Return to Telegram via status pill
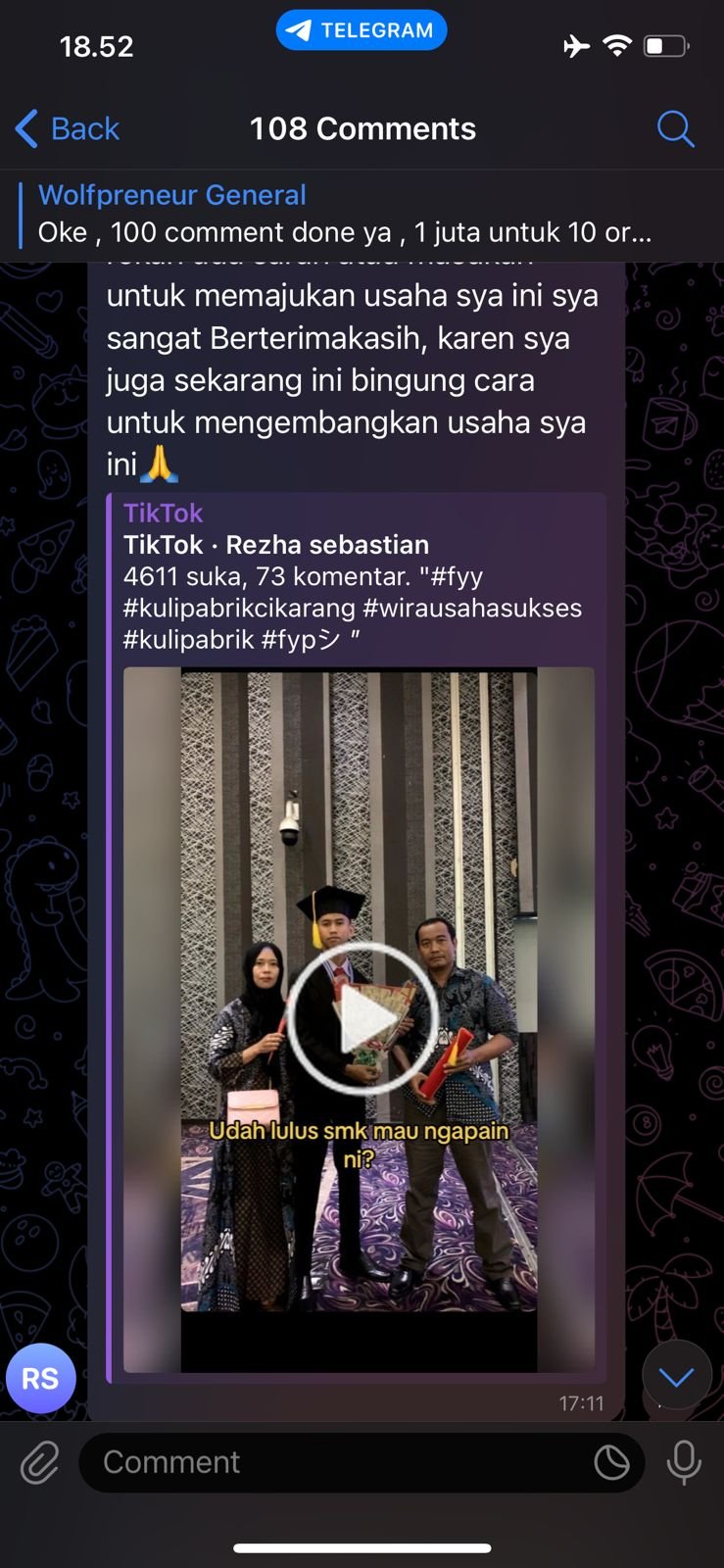Viewport: 724px width, 1568px height. [x=362, y=30]
